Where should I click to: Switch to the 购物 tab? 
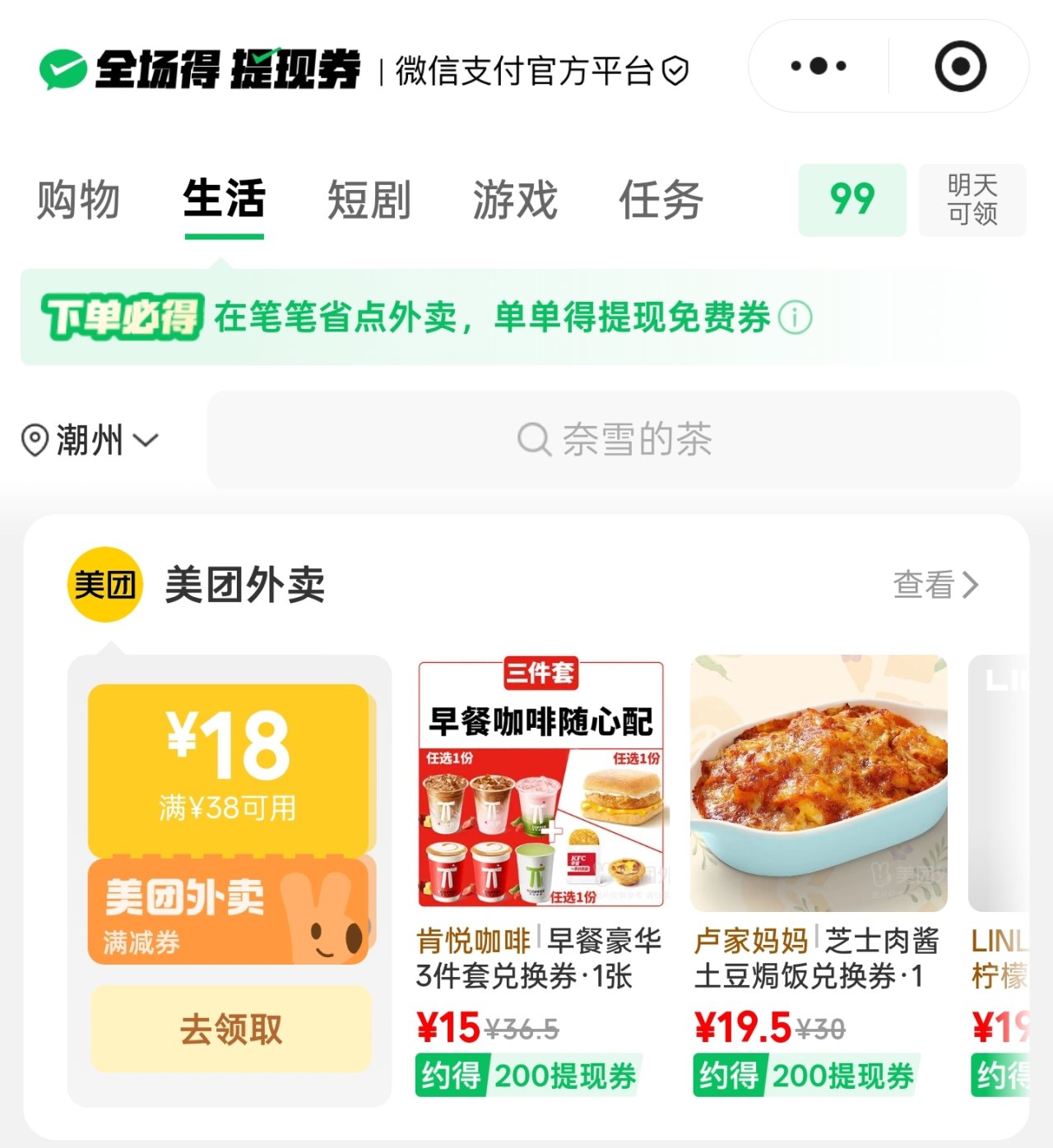(x=78, y=201)
